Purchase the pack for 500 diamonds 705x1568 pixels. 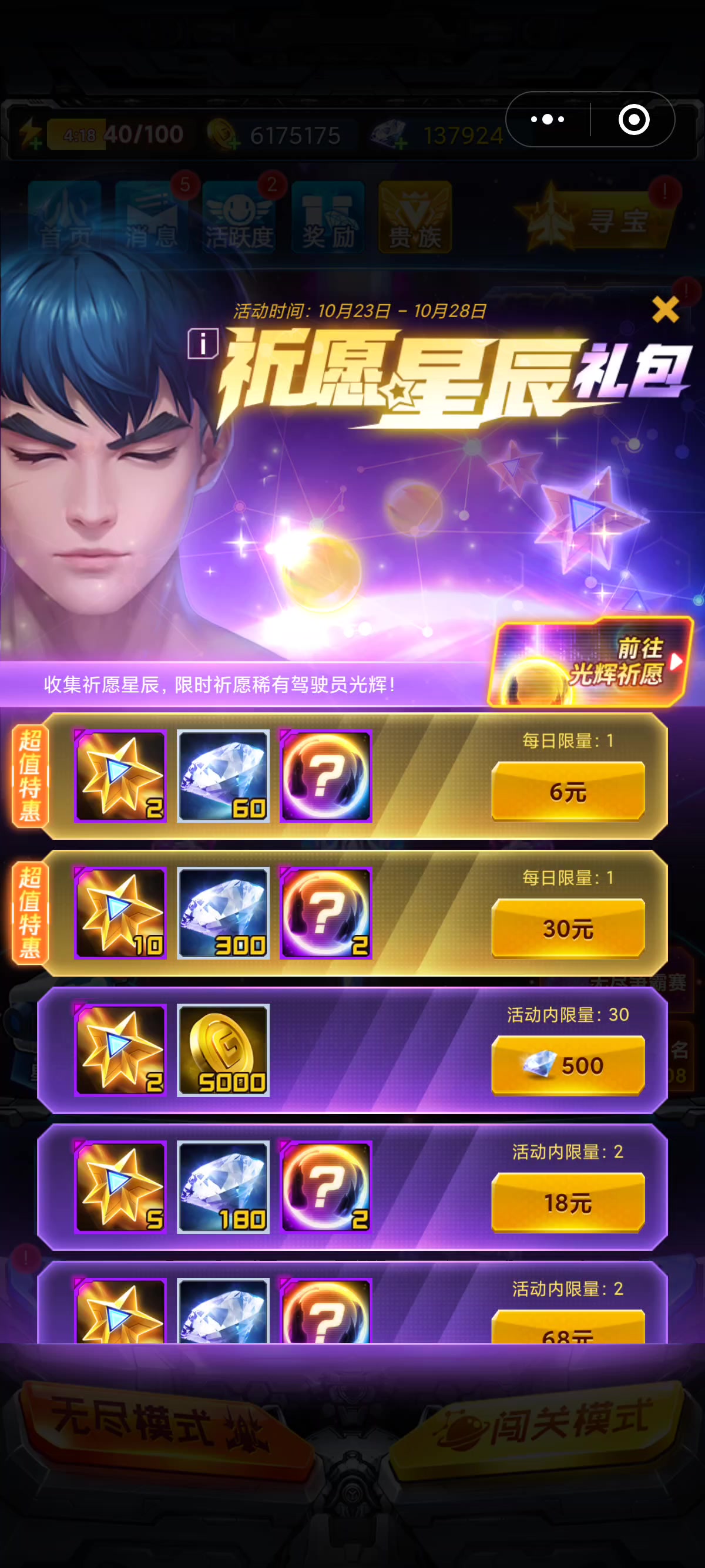point(568,1065)
